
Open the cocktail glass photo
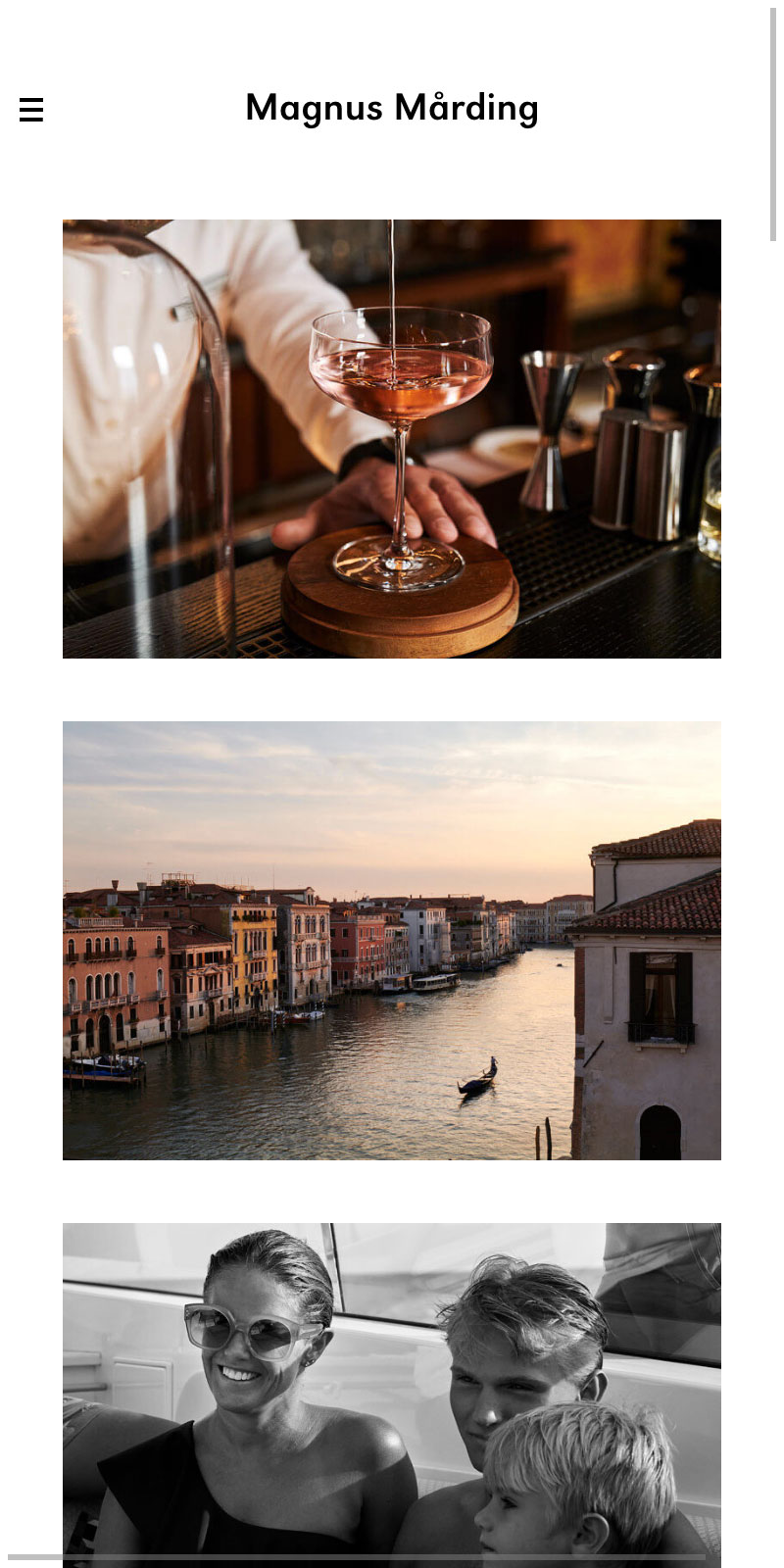[x=392, y=439]
